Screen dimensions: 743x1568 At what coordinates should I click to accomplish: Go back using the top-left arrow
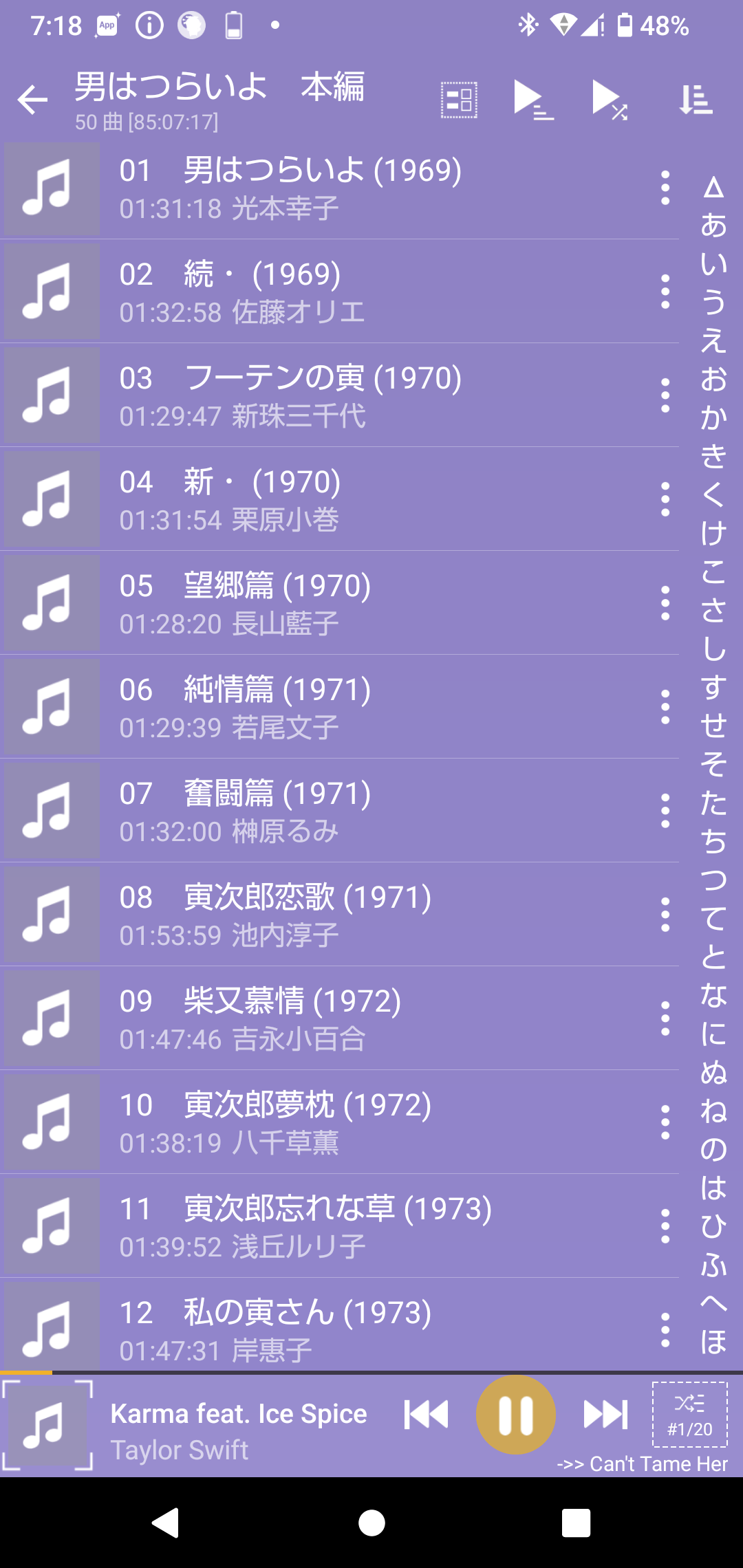(32, 100)
